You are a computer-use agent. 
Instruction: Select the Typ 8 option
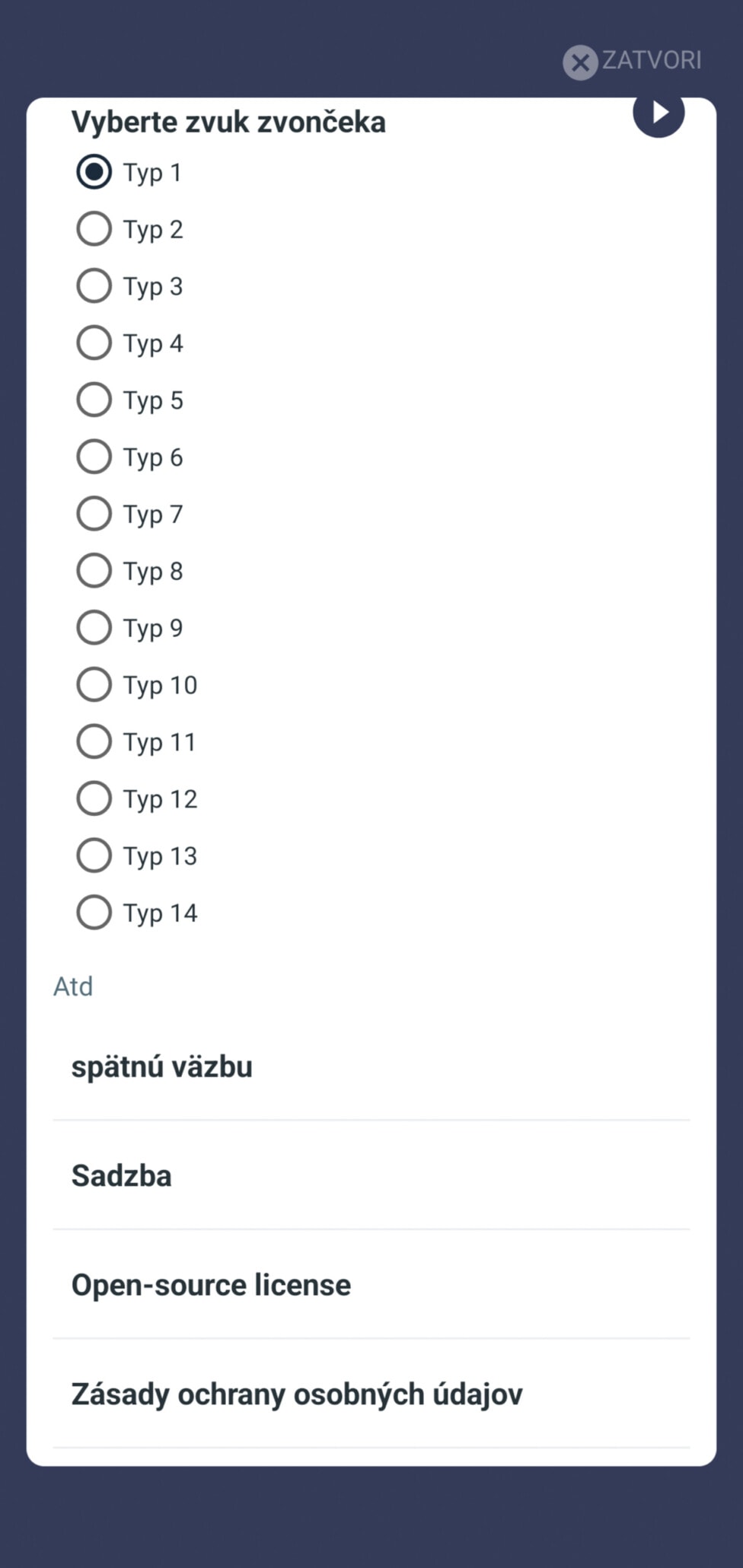130,571
